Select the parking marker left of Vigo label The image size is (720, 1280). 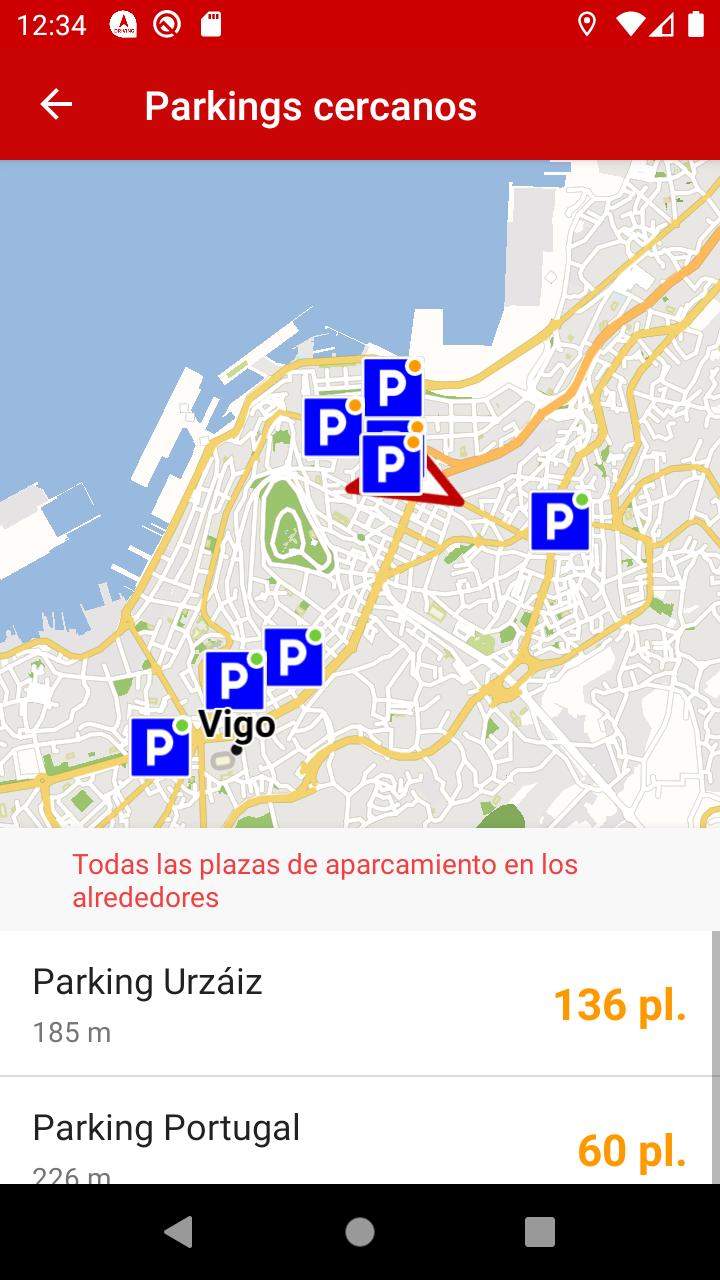coord(160,747)
